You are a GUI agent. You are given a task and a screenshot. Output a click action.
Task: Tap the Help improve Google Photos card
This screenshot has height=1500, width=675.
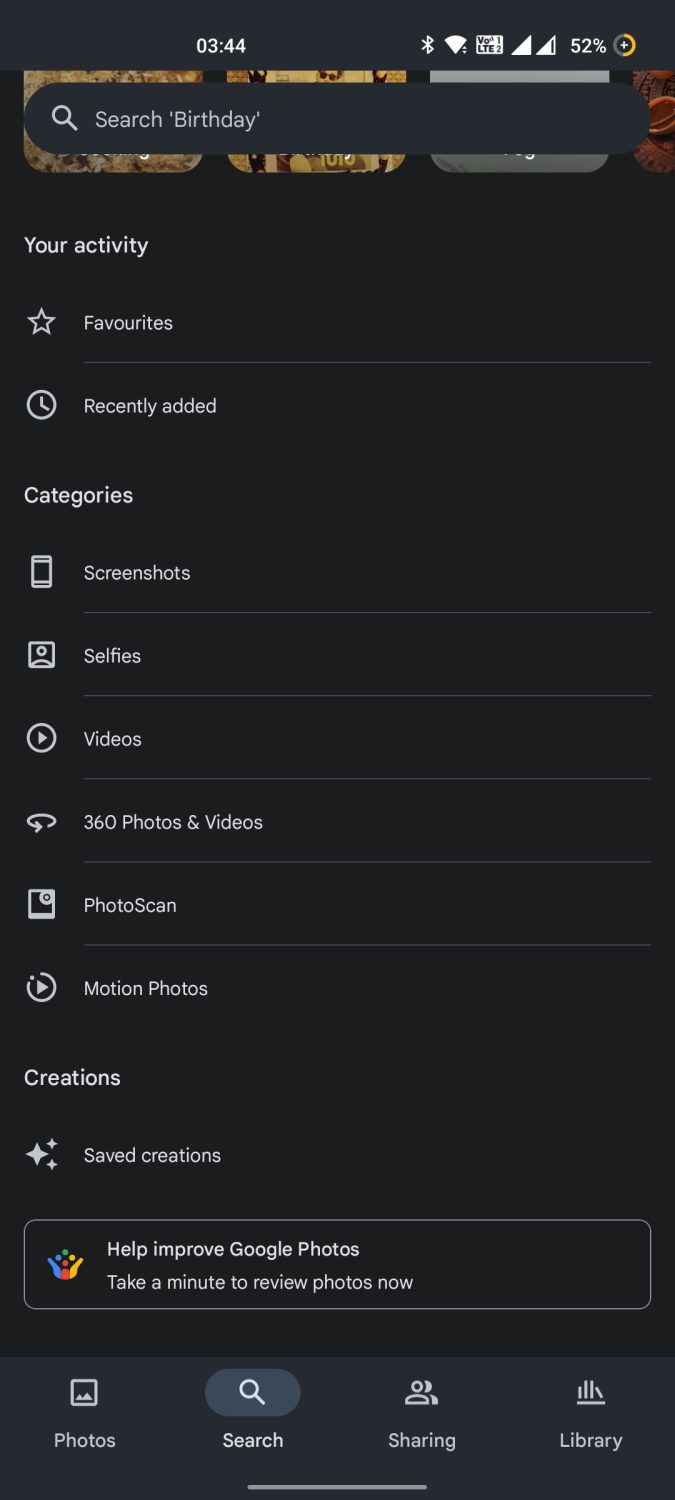point(337,1265)
